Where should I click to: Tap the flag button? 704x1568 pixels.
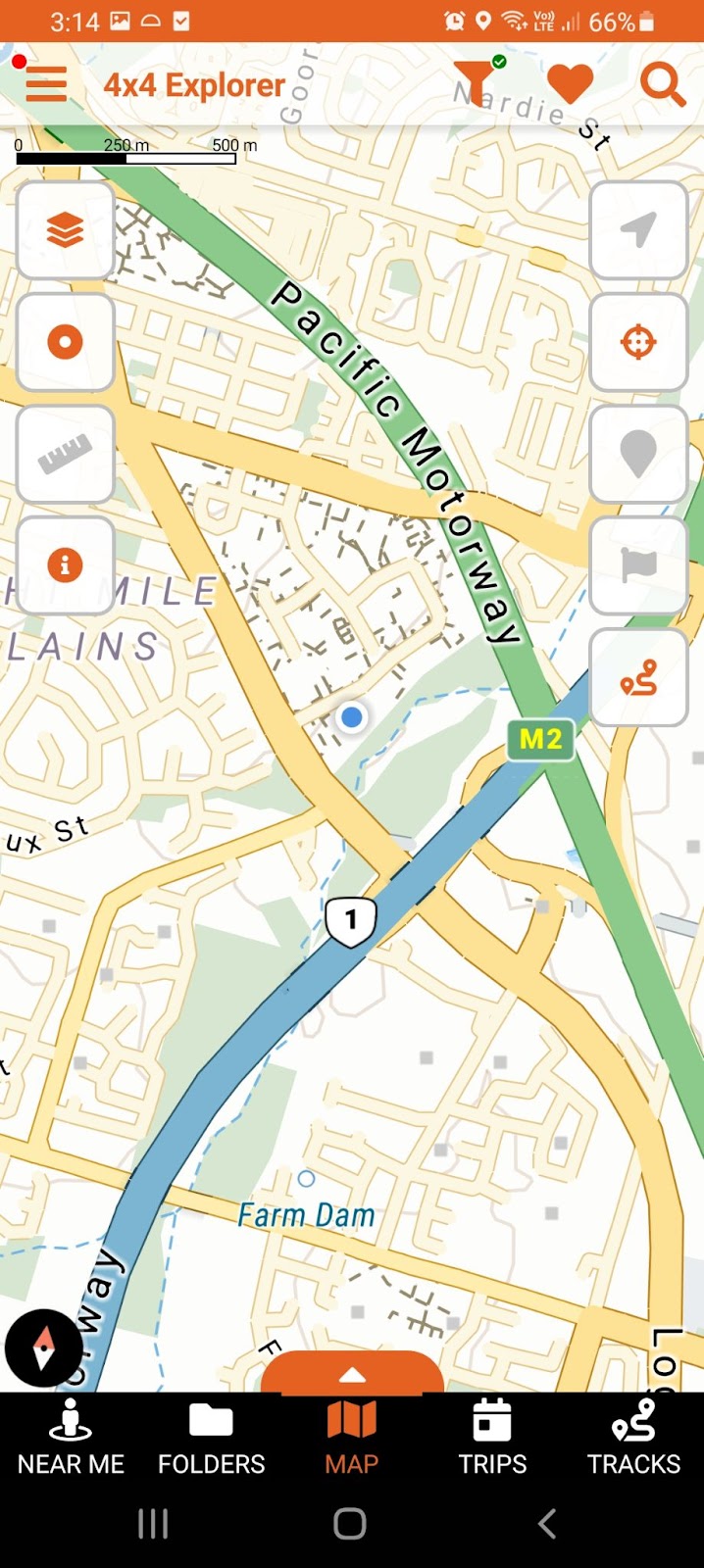(x=638, y=565)
